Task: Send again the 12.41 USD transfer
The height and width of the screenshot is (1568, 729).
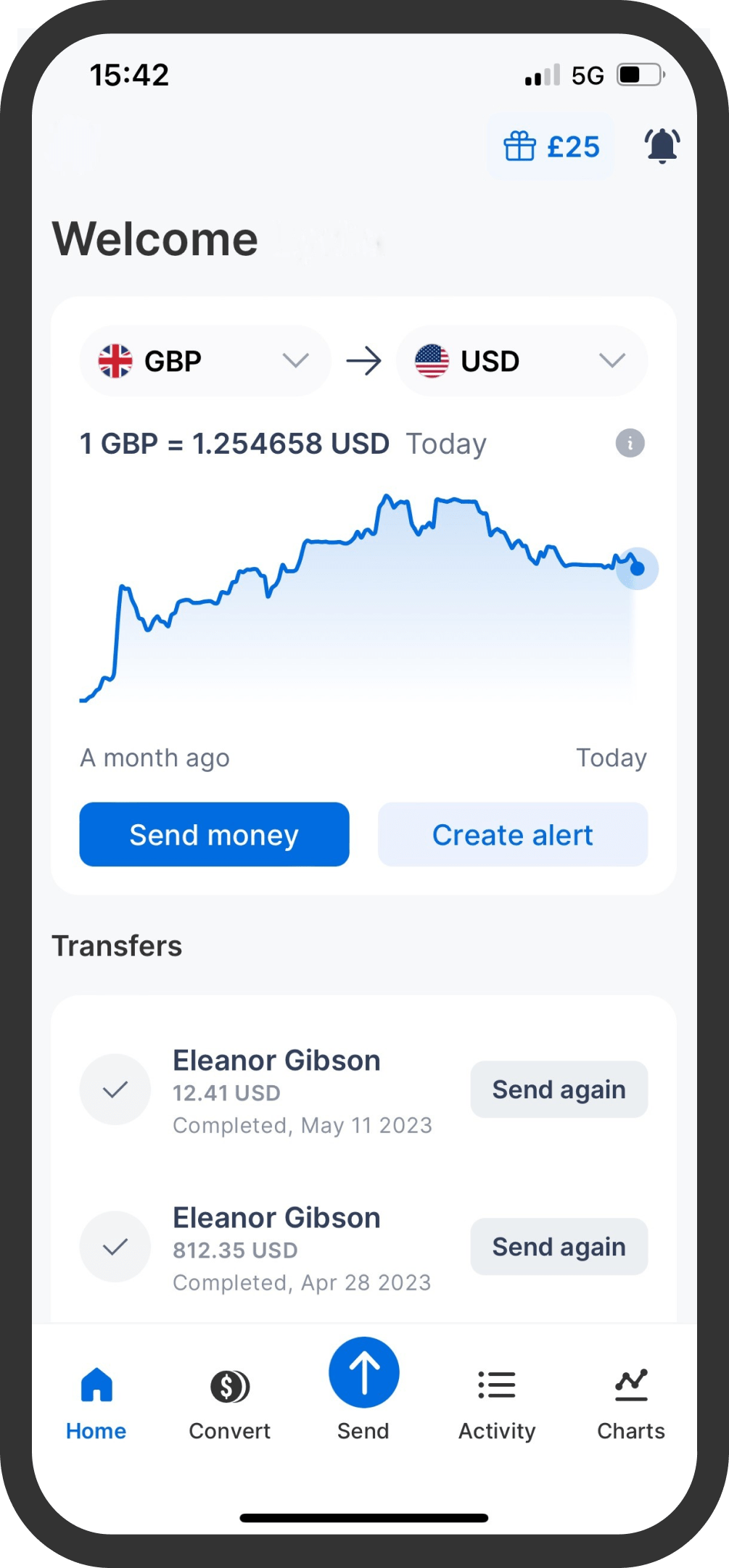Action: tap(559, 1090)
